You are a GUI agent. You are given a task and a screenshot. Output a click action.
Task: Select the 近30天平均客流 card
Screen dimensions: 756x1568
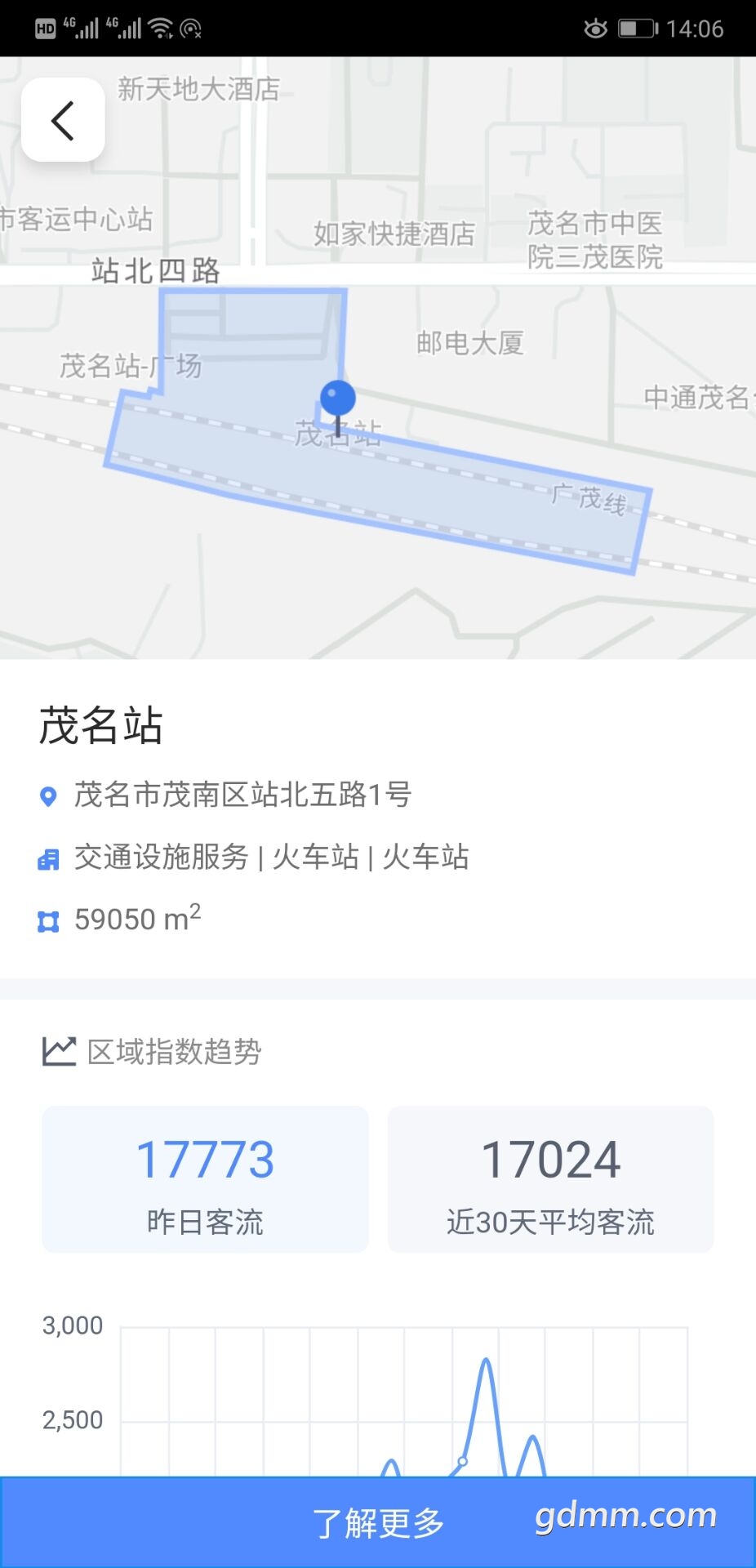(x=550, y=1179)
